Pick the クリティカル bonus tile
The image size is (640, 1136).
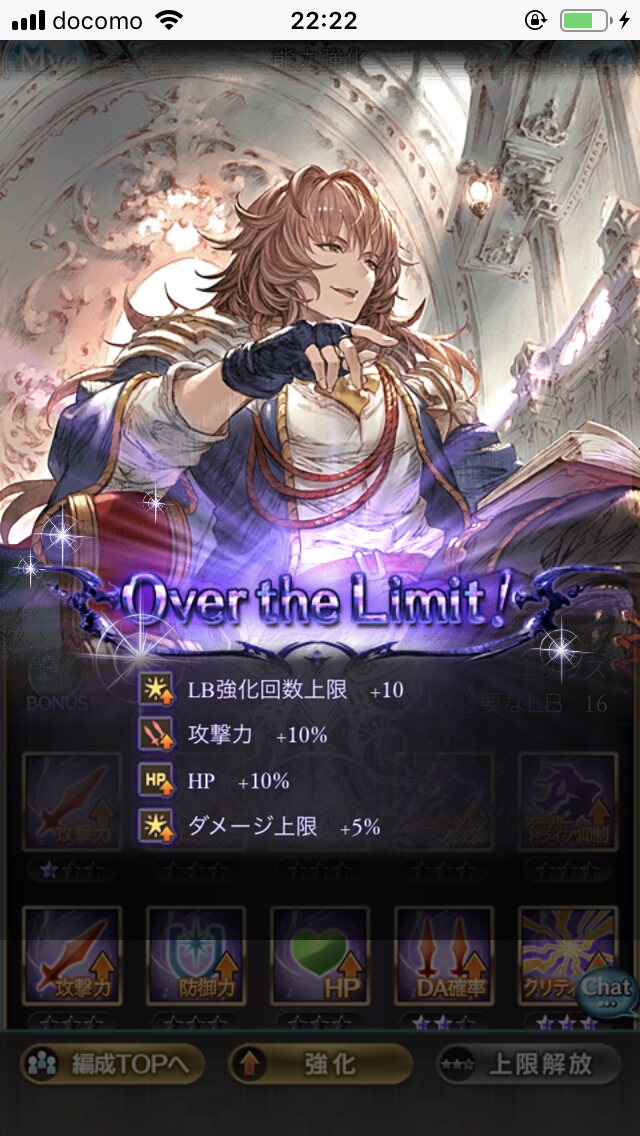tap(568, 956)
